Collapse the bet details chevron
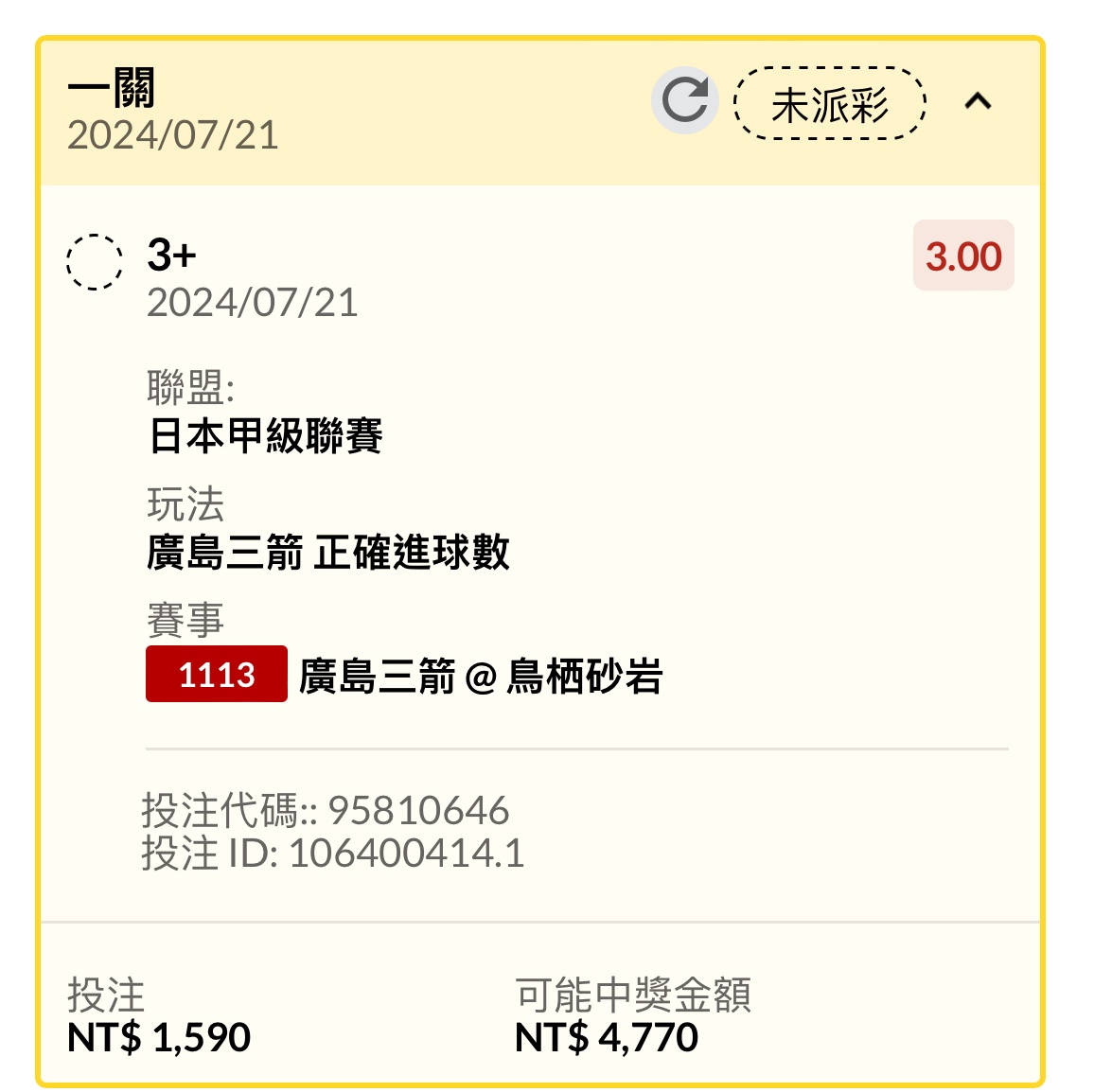1094x1092 pixels. (x=978, y=101)
